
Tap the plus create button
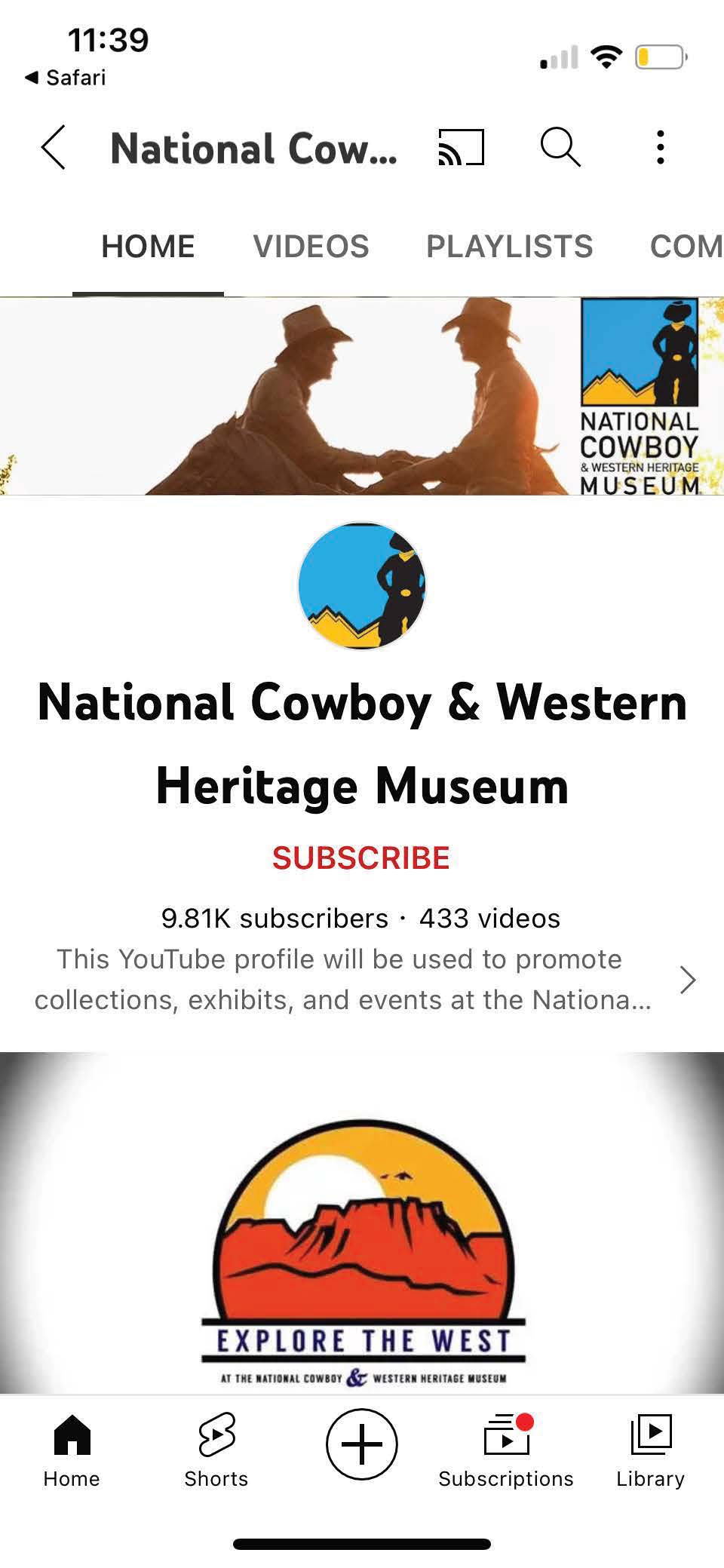pos(361,1444)
